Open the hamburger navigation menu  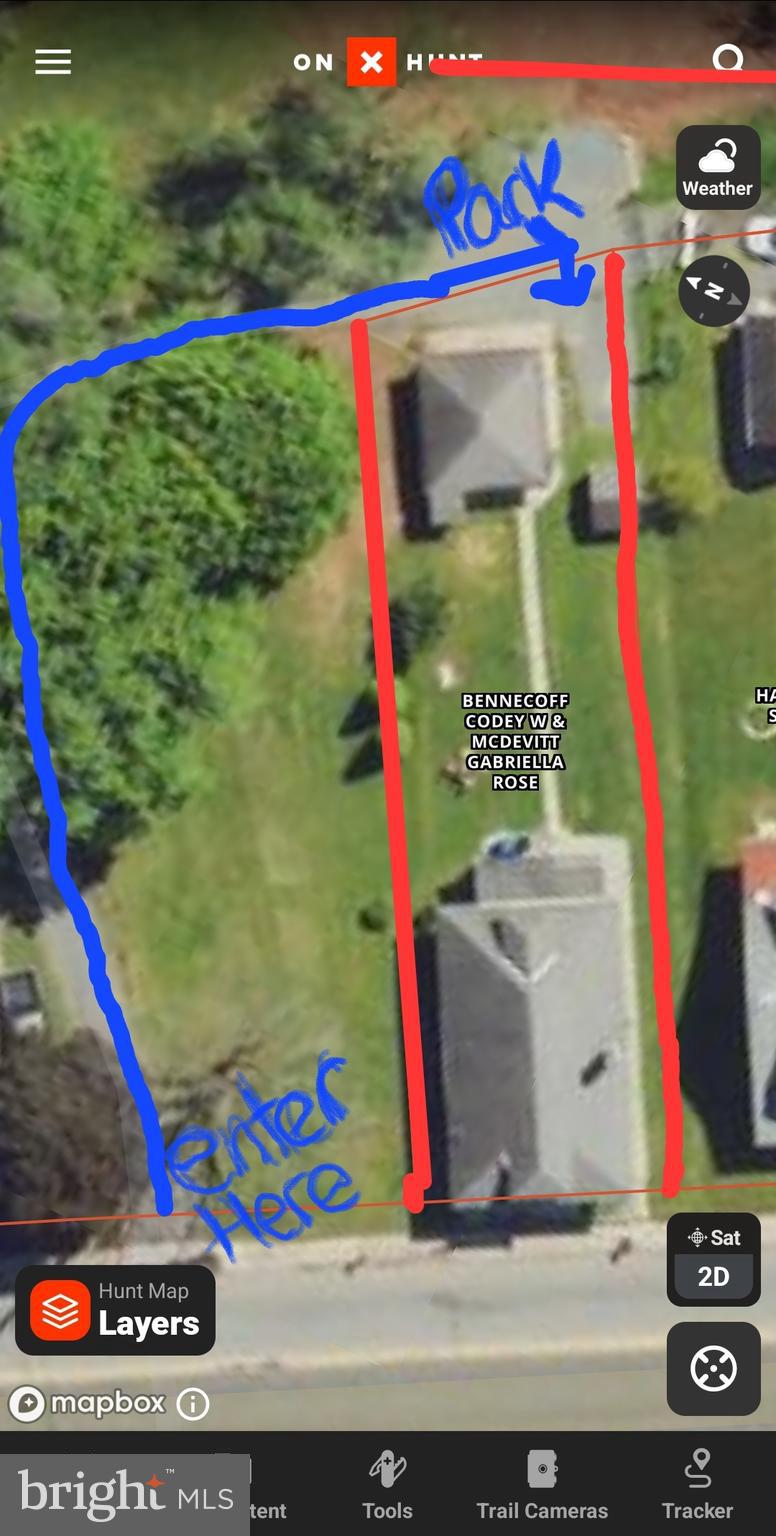(52, 61)
